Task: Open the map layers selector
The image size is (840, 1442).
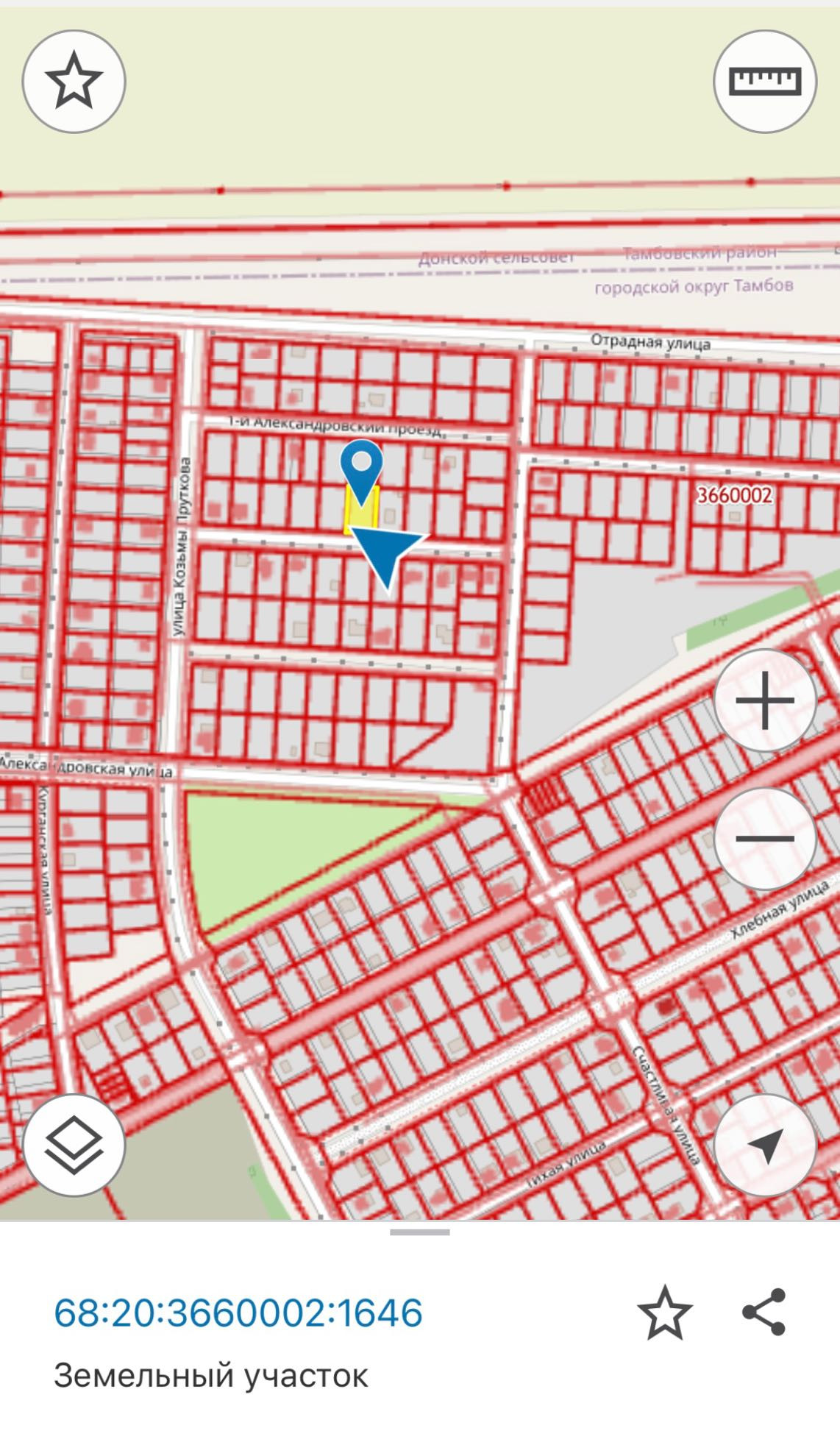Action: [x=74, y=1145]
